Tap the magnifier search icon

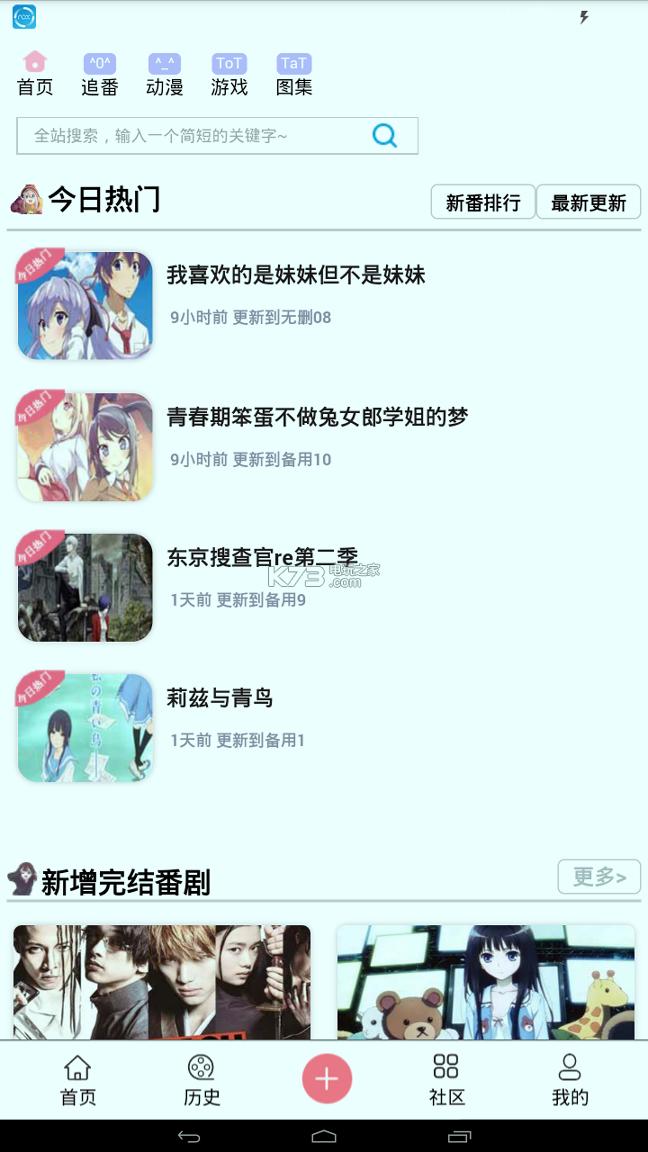[384, 136]
